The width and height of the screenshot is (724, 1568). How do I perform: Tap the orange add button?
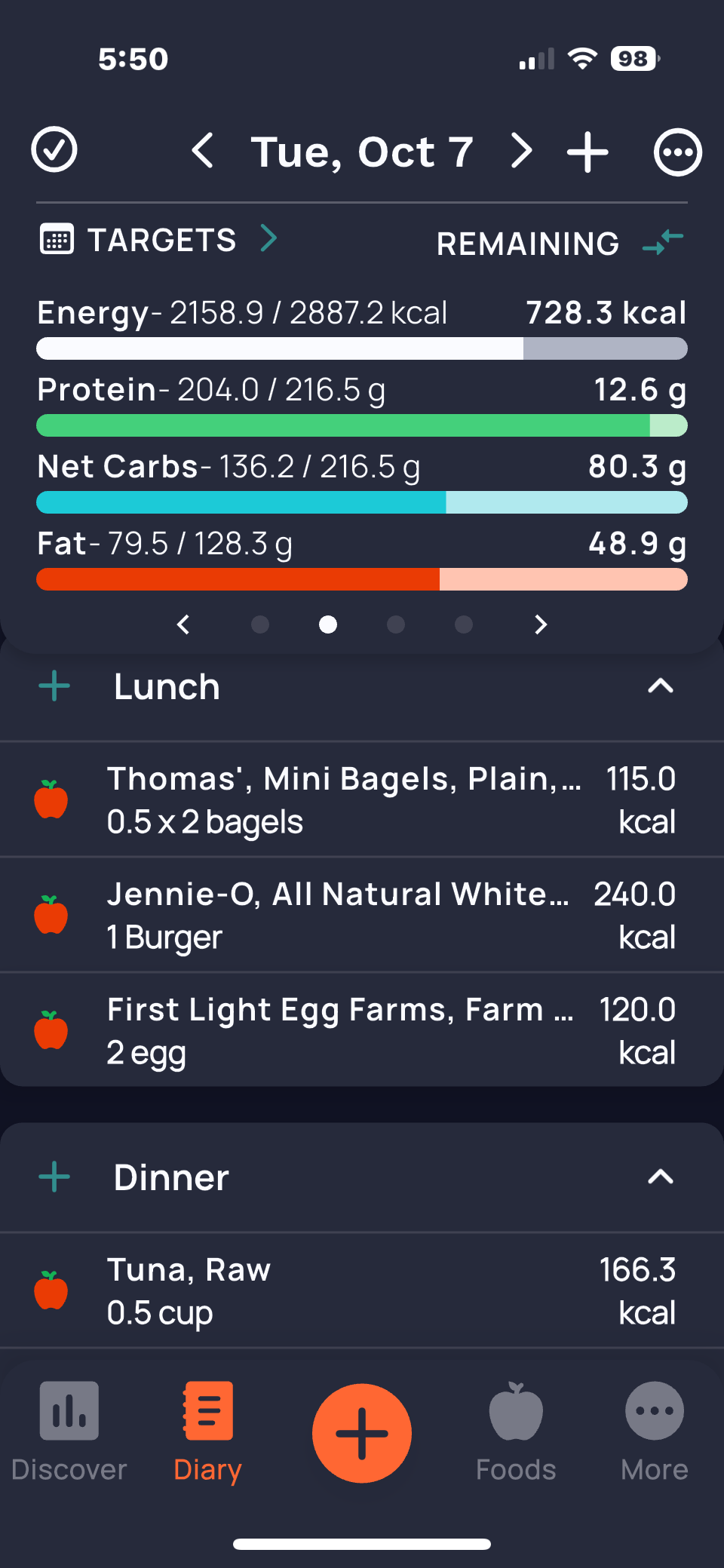(362, 1433)
